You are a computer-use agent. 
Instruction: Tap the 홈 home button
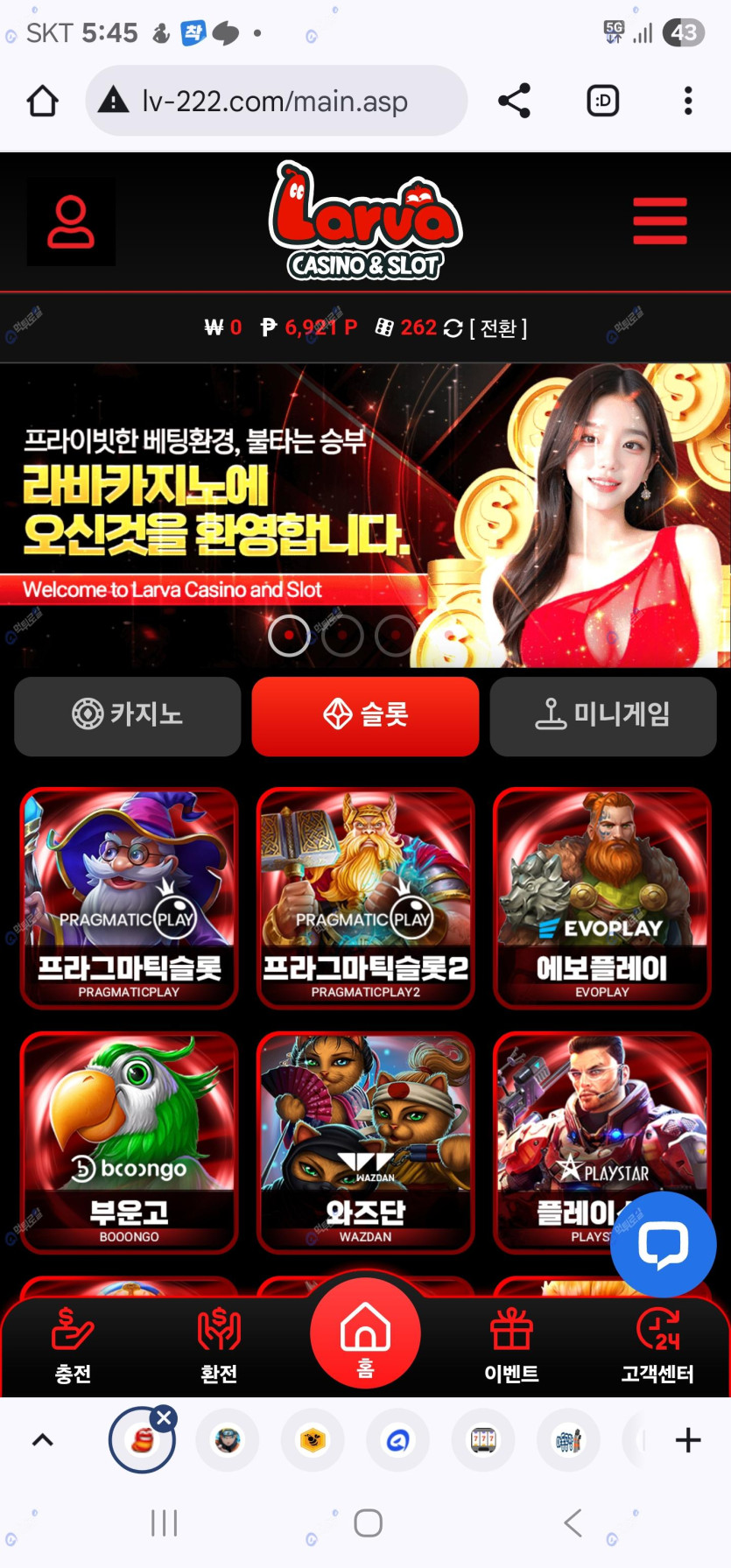pyautogui.click(x=365, y=1335)
